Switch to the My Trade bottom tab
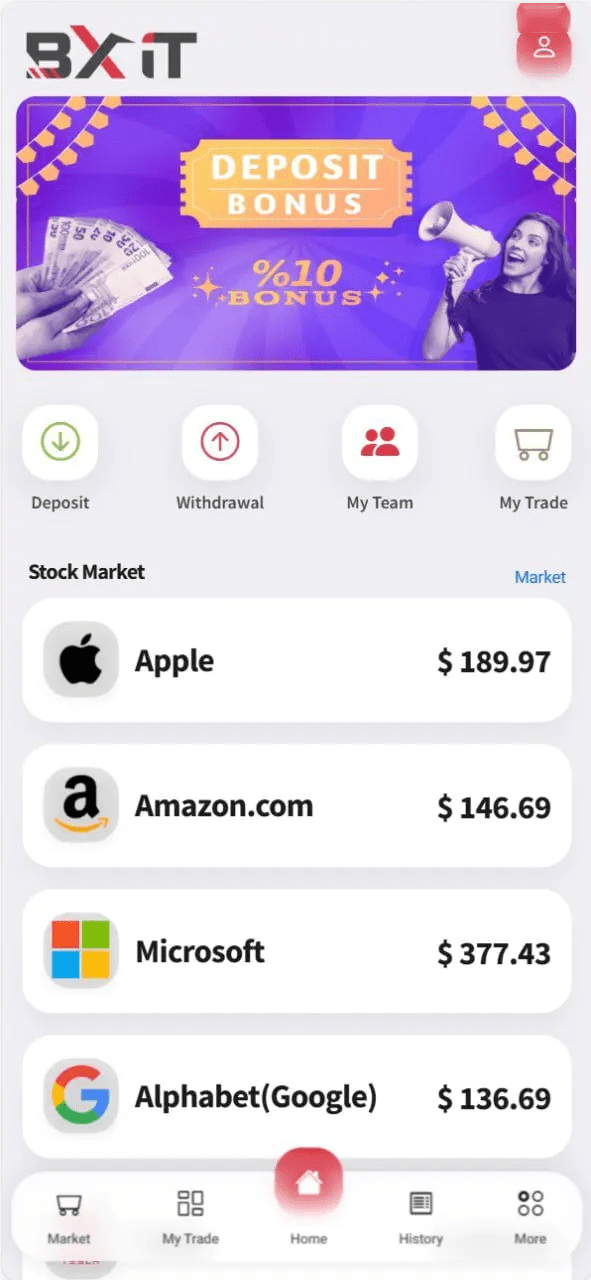591x1280 pixels. (x=190, y=1217)
